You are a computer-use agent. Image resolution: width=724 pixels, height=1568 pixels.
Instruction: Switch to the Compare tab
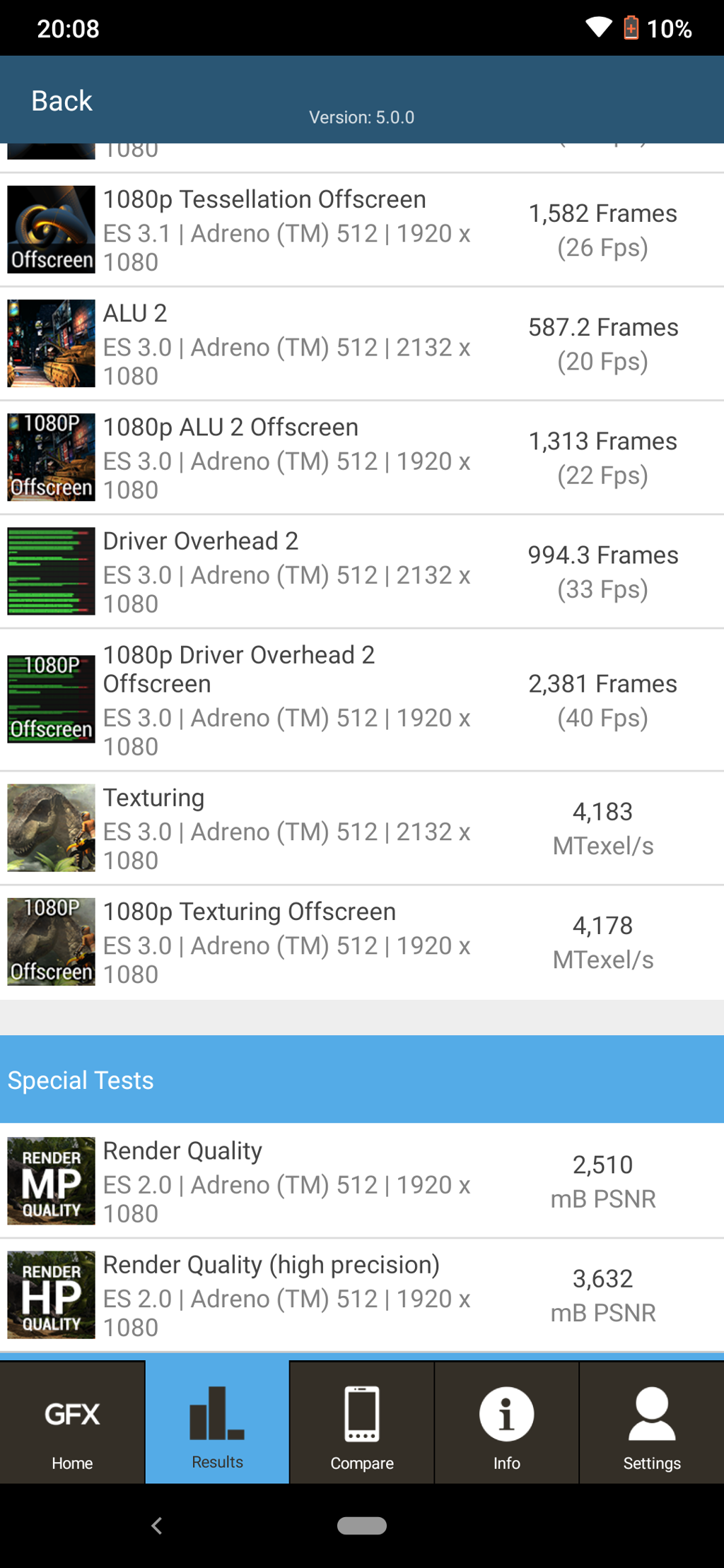click(362, 1423)
